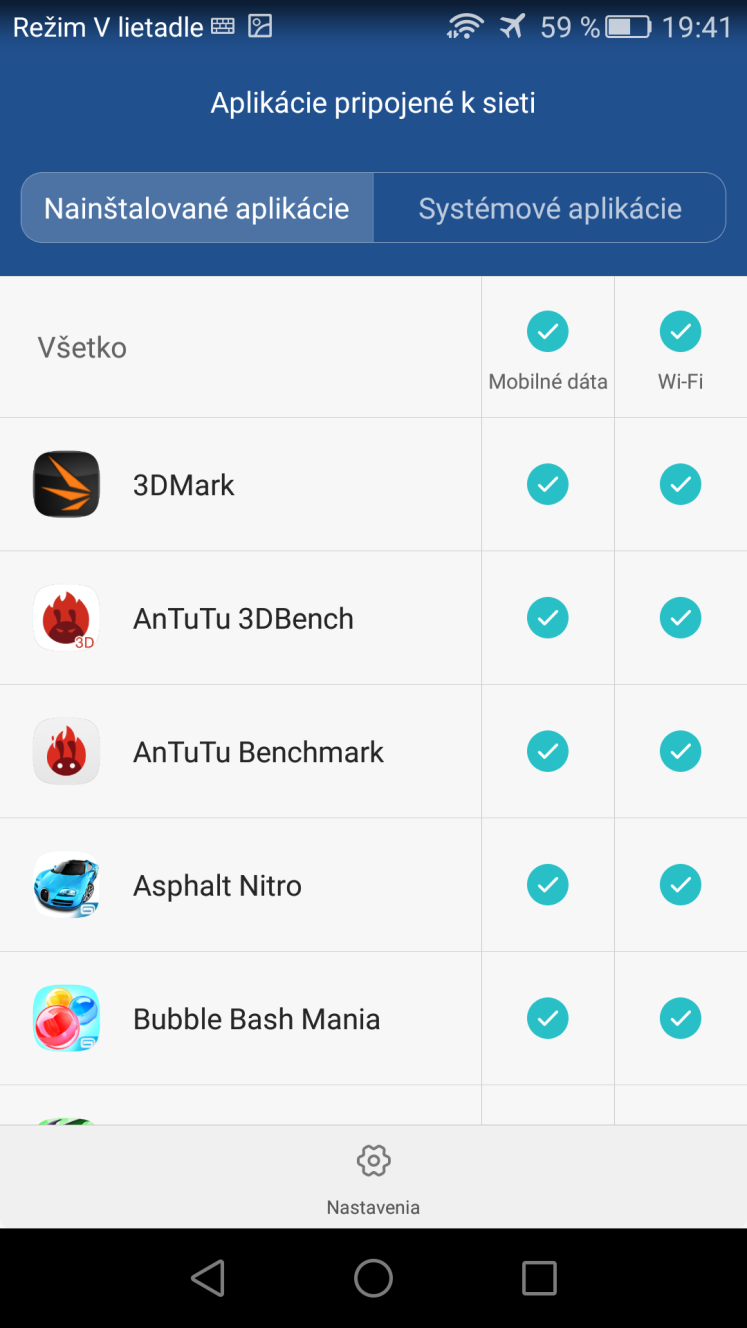The width and height of the screenshot is (747, 1328).
Task: Tap the system back button
Action: coord(207,1278)
